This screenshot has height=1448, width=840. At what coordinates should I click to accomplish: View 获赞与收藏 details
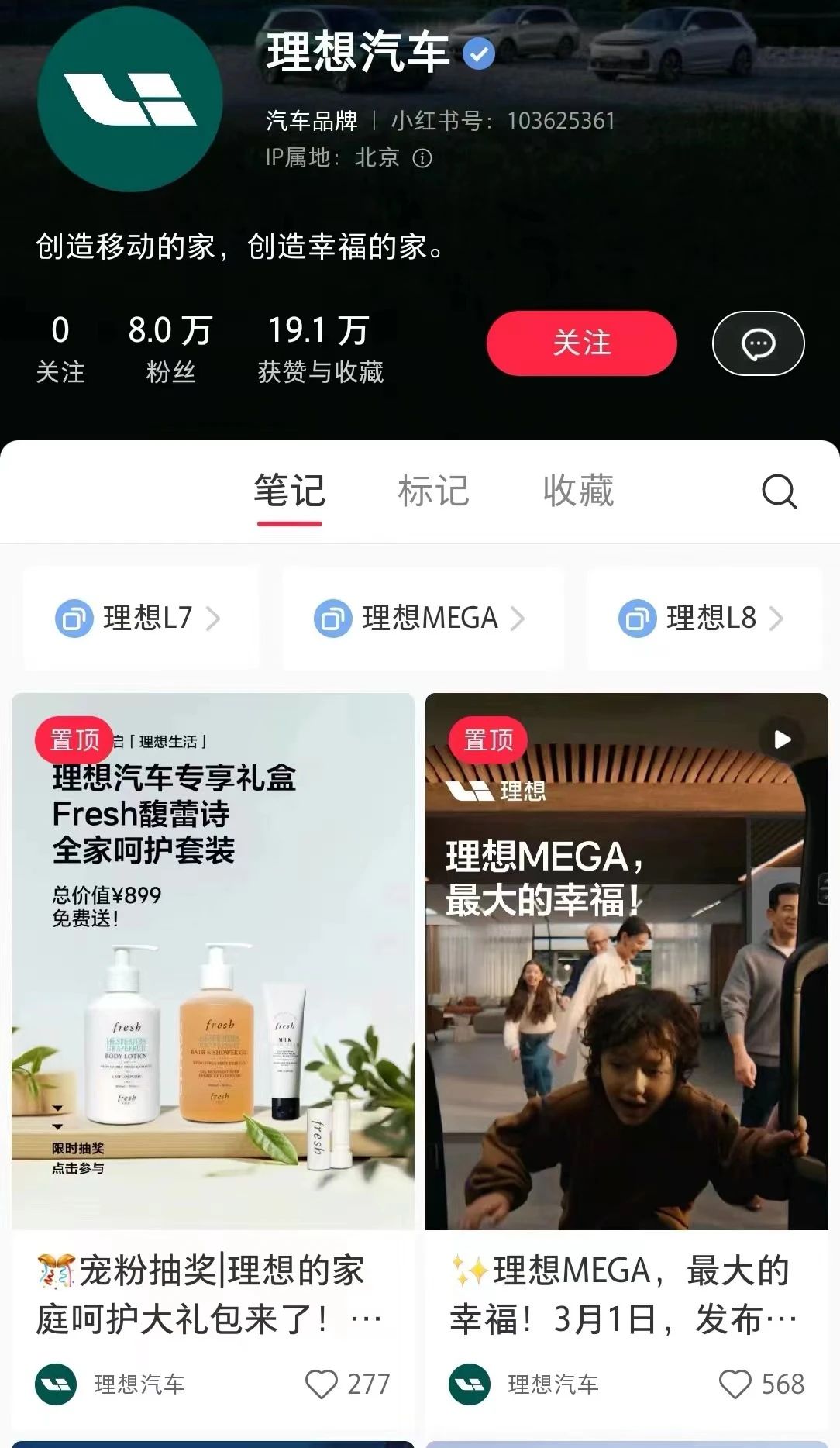(320, 349)
